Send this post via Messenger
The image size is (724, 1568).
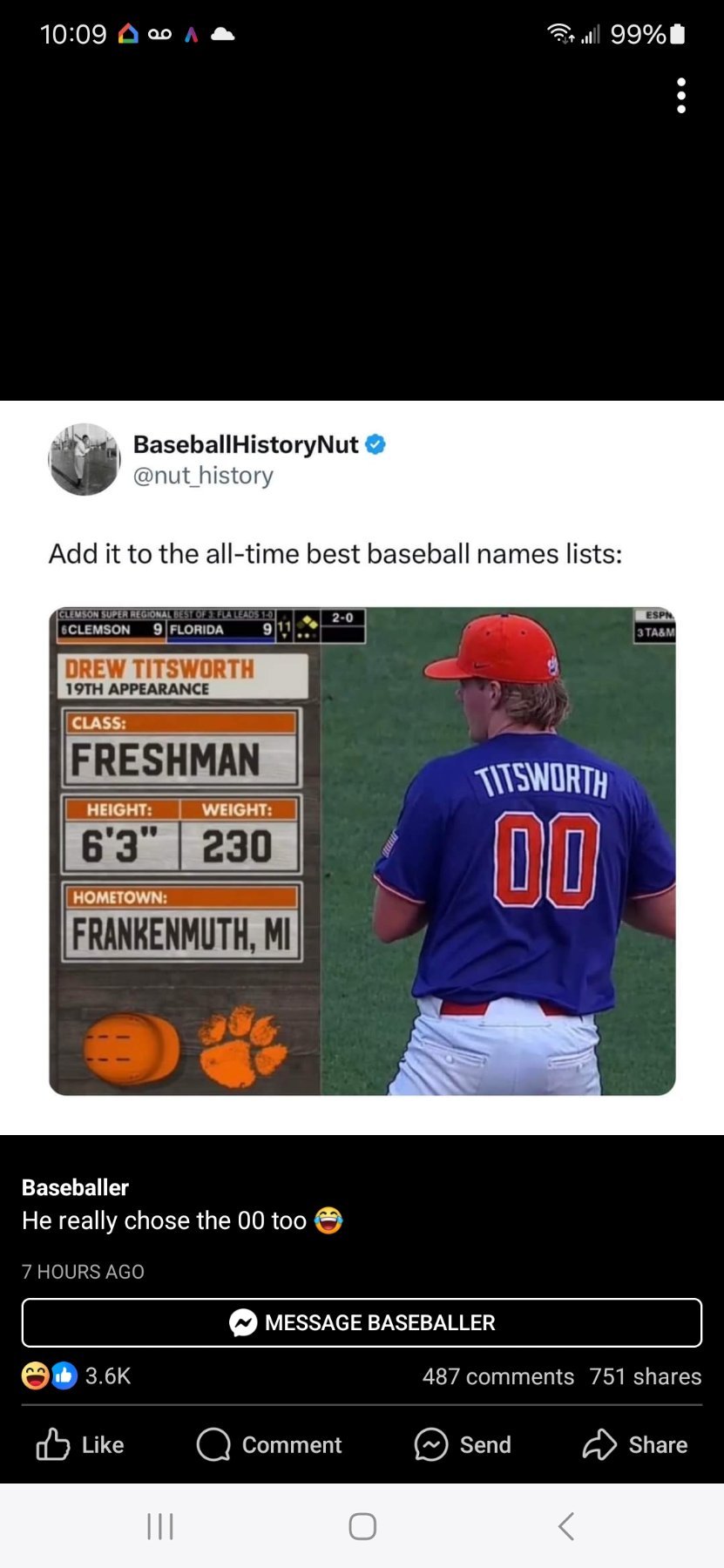tap(463, 1444)
